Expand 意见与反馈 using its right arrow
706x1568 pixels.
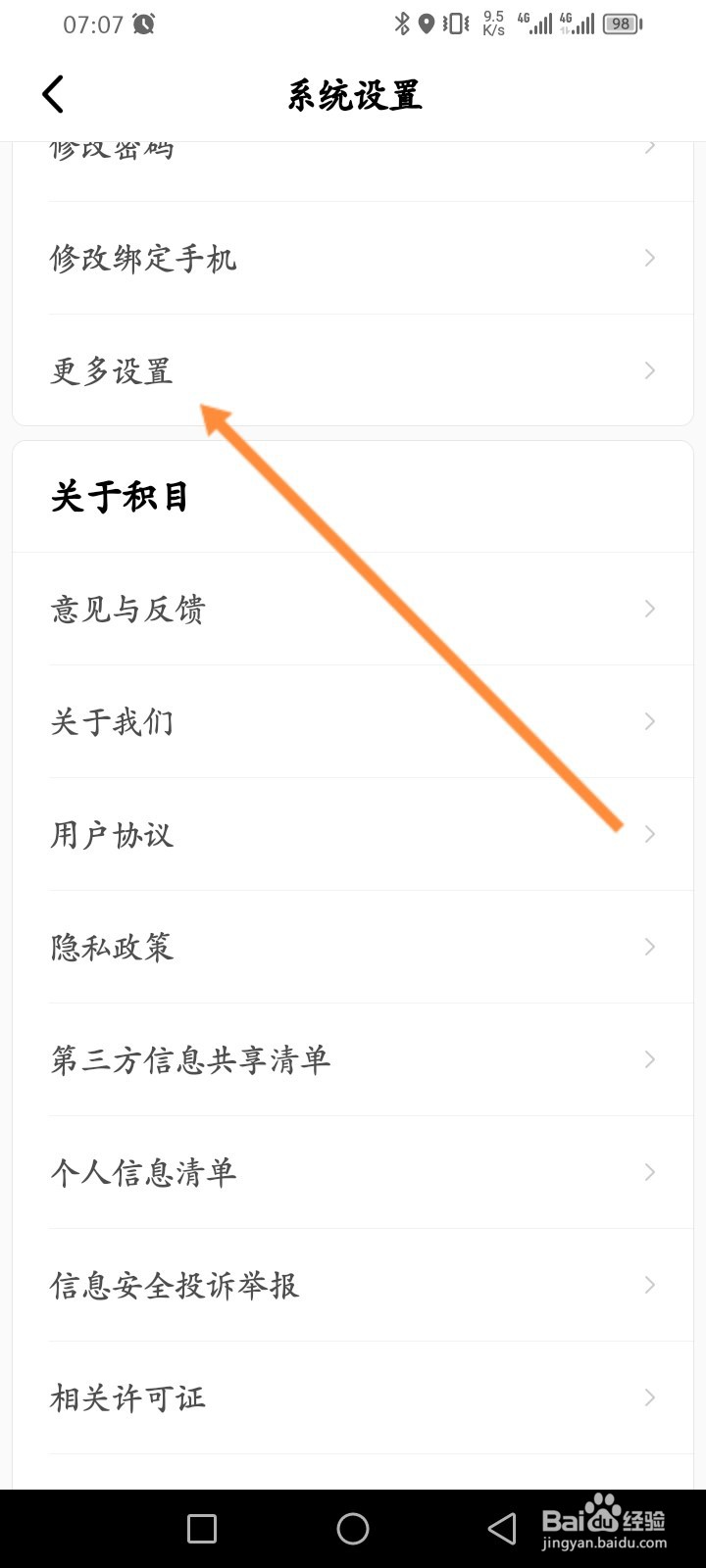[x=648, y=609]
